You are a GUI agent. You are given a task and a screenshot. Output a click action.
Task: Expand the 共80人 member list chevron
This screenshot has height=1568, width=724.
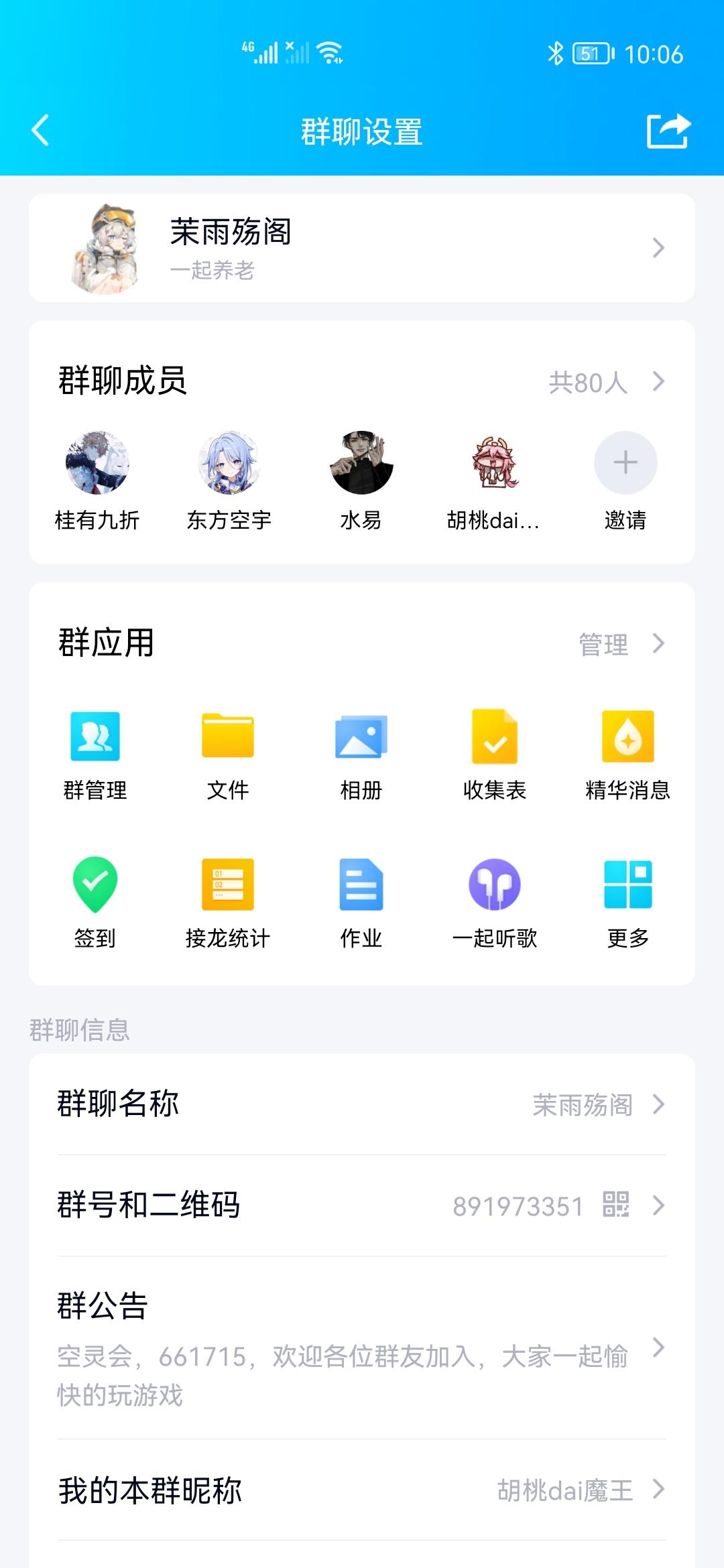660,382
